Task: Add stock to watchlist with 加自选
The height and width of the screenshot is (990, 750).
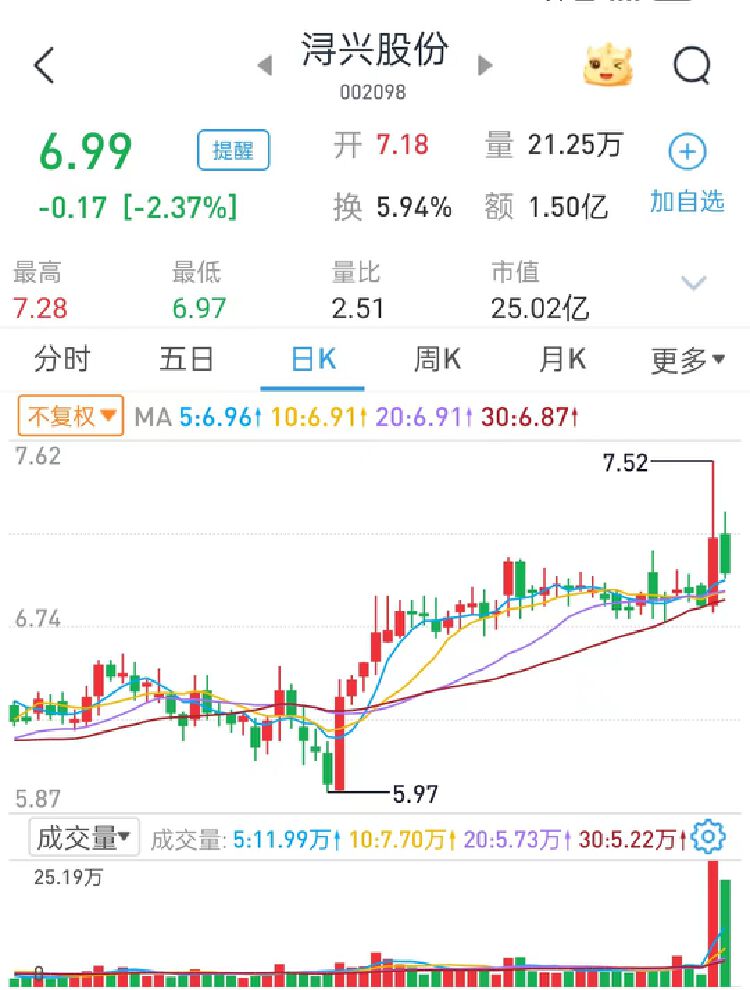Action: (x=687, y=175)
